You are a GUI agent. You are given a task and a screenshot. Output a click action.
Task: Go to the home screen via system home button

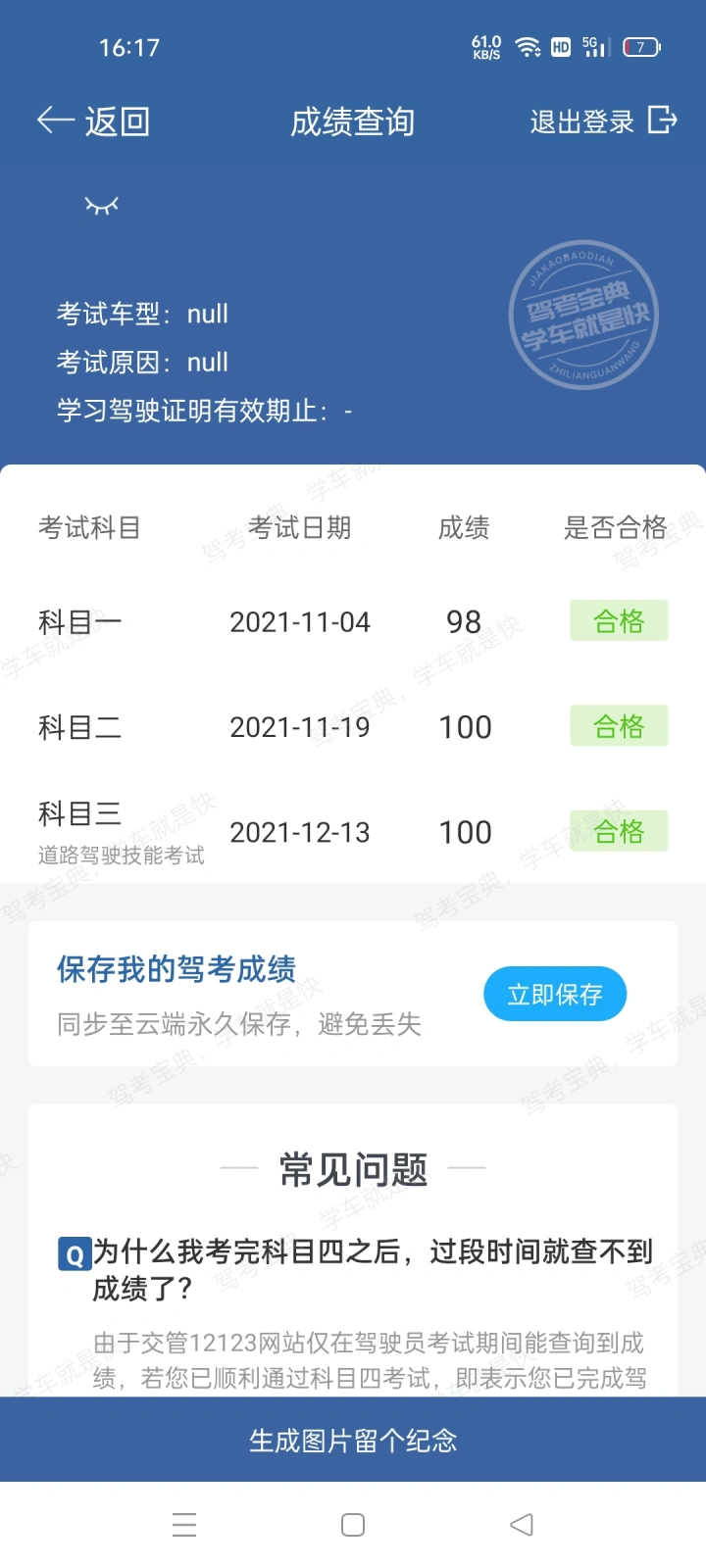[353, 1525]
